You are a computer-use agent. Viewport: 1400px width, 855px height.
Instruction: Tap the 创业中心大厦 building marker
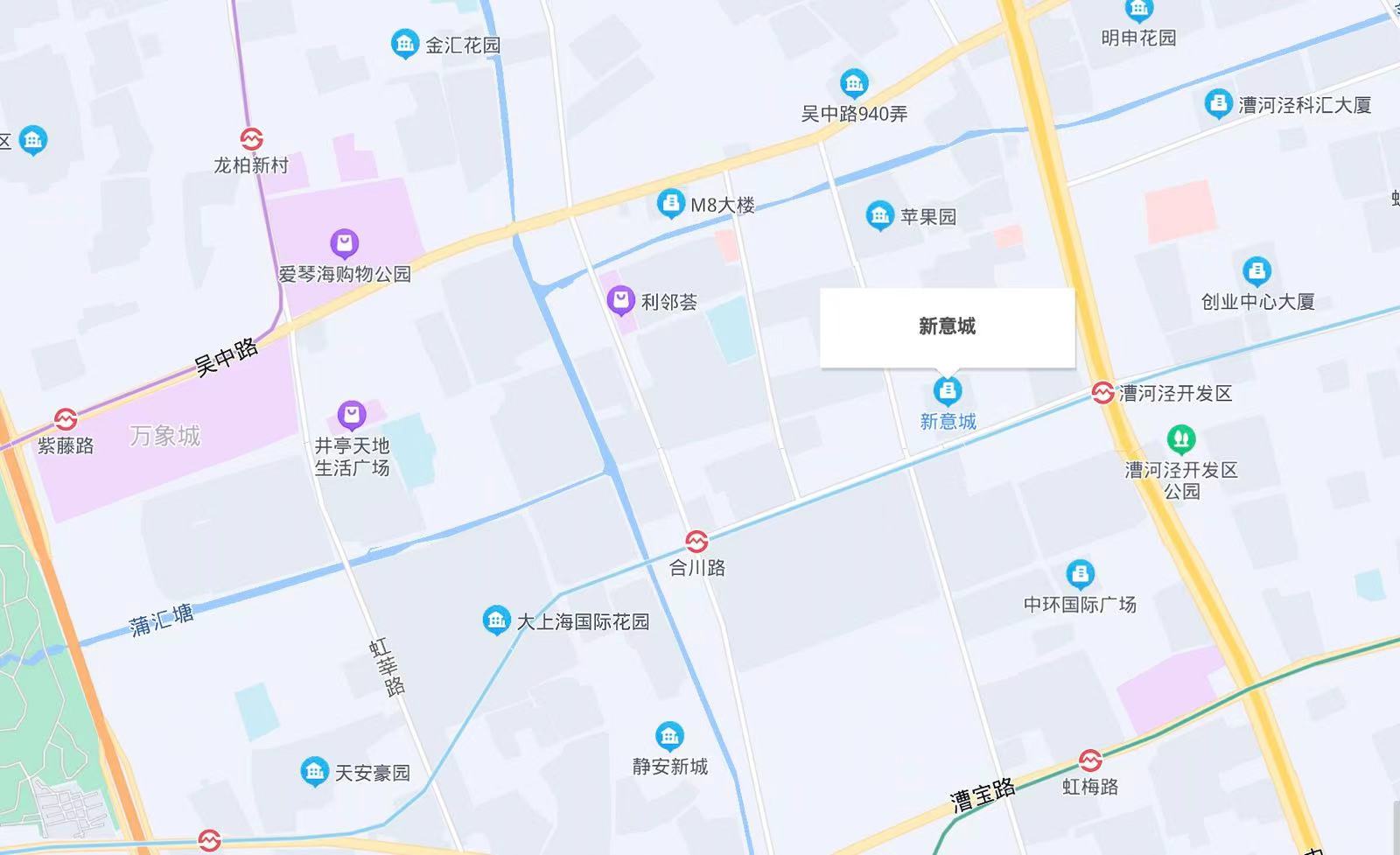click(x=1256, y=271)
